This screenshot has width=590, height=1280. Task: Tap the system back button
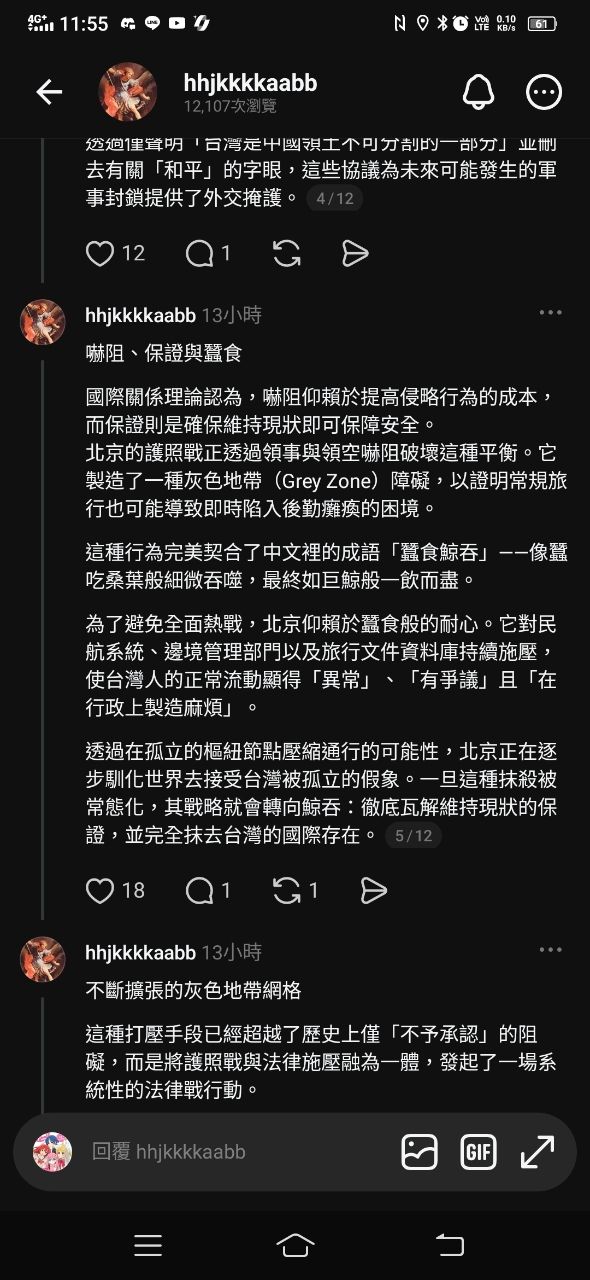tap(450, 1245)
